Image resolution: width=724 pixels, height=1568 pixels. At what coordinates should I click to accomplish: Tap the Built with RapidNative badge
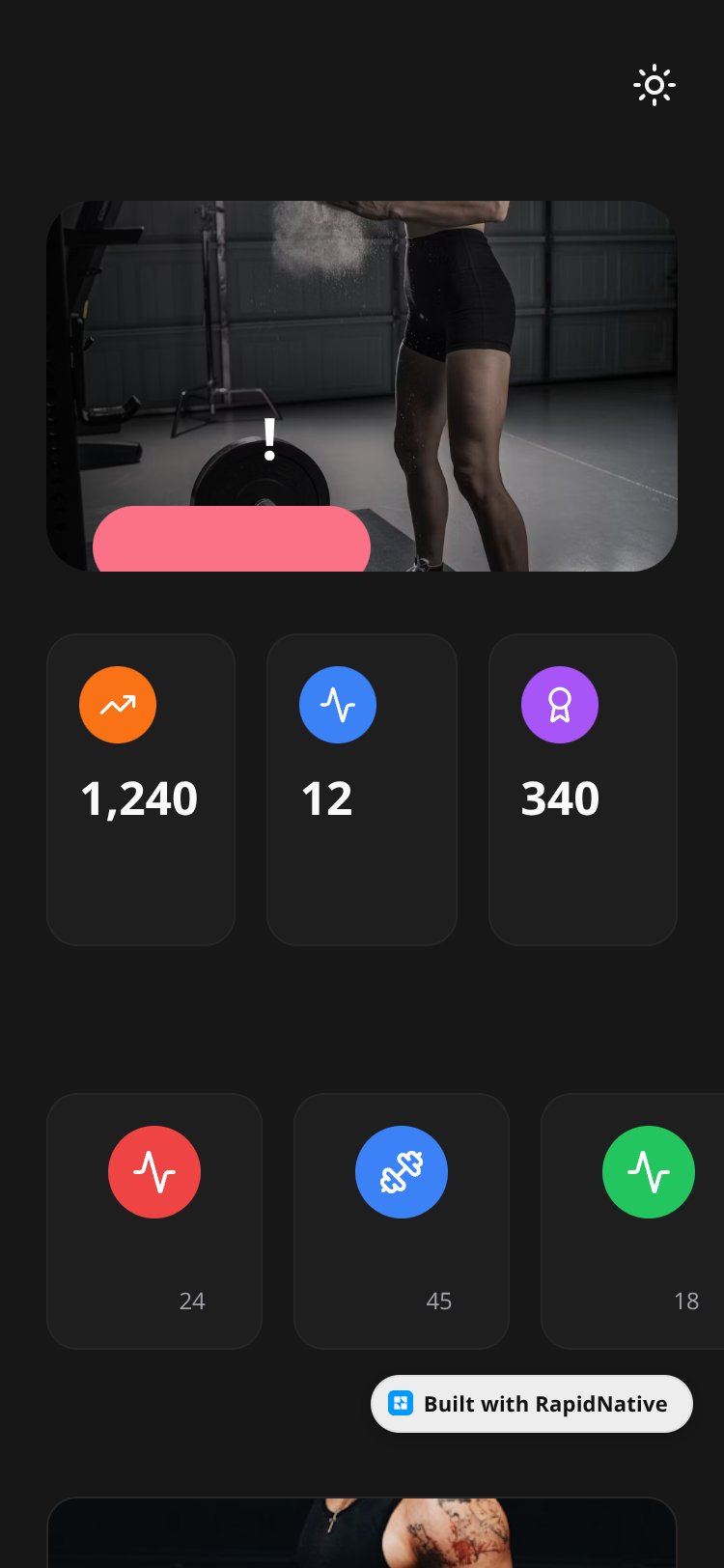pyautogui.click(x=532, y=1404)
